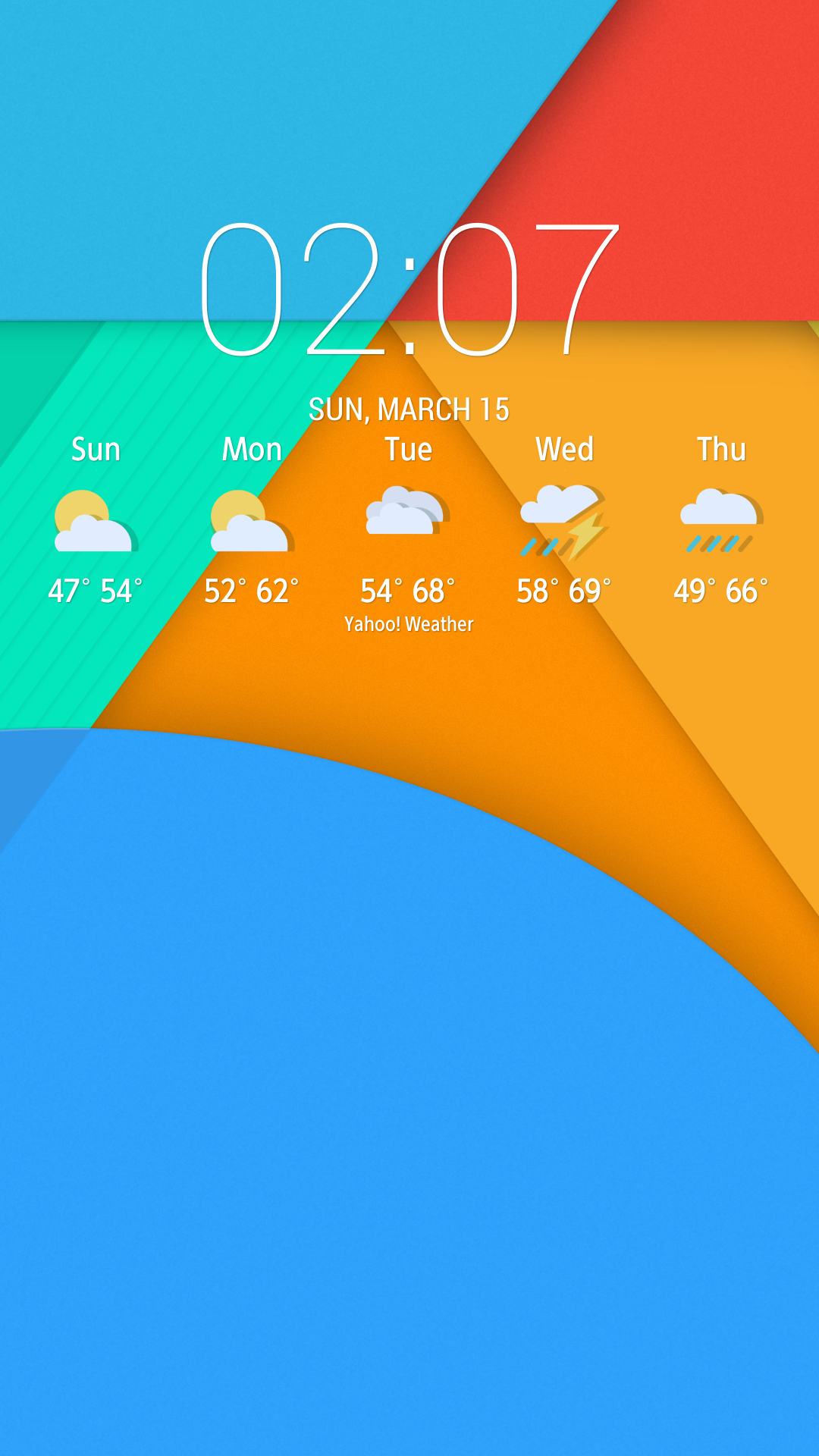Tap Monday's 52° 62° temperature range
The height and width of the screenshot is (1456, 819).
click(250, 590)
